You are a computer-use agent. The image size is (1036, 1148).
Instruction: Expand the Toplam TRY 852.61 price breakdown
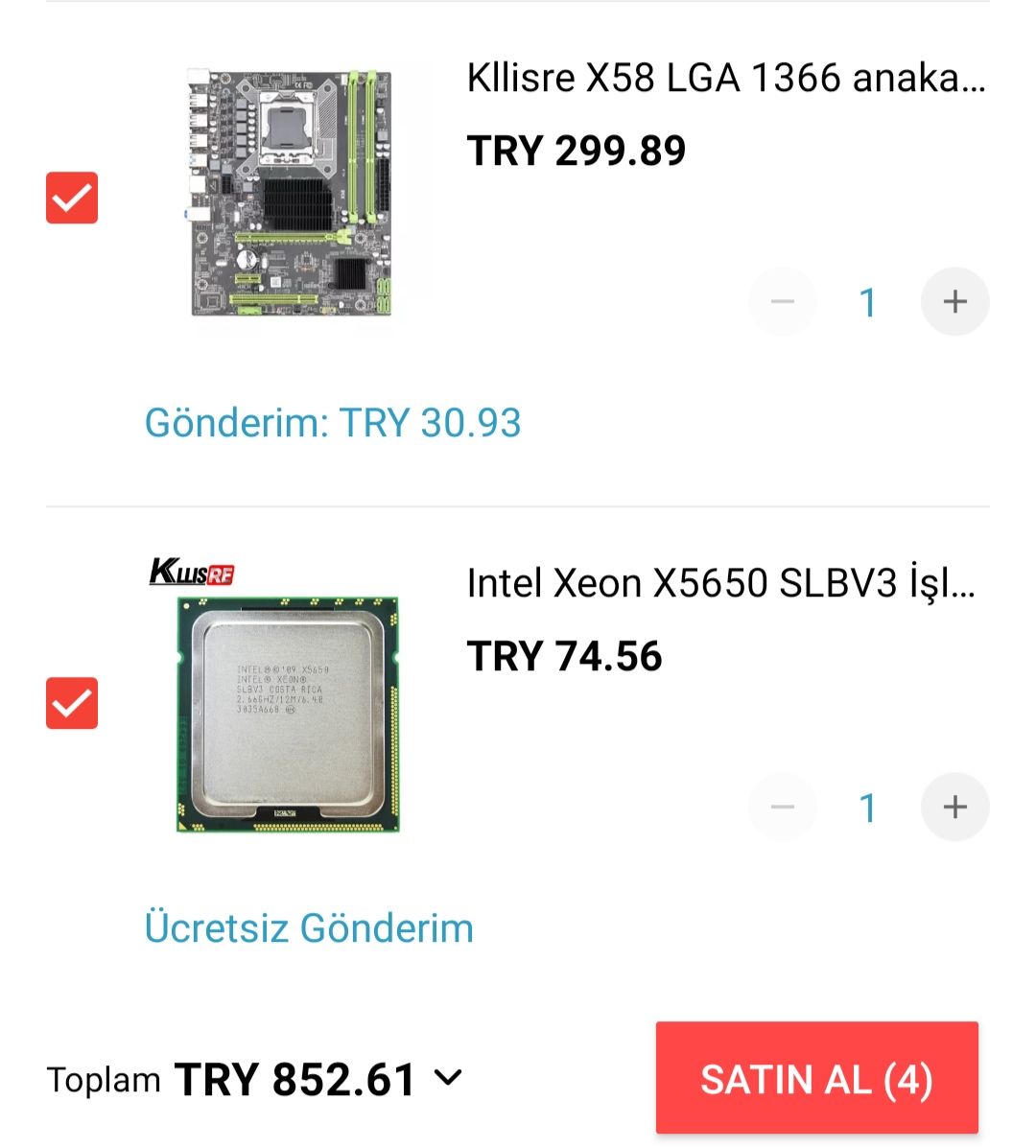click(447, 1078)
